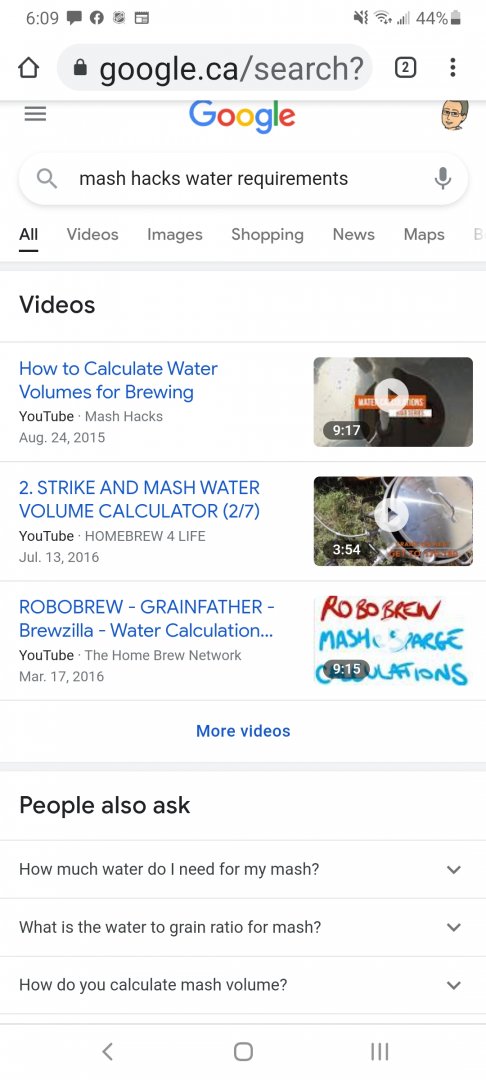The height and width of the screenshot is (1080, 486).
Task: Switch to the News results tab
Action: [353, 234]
